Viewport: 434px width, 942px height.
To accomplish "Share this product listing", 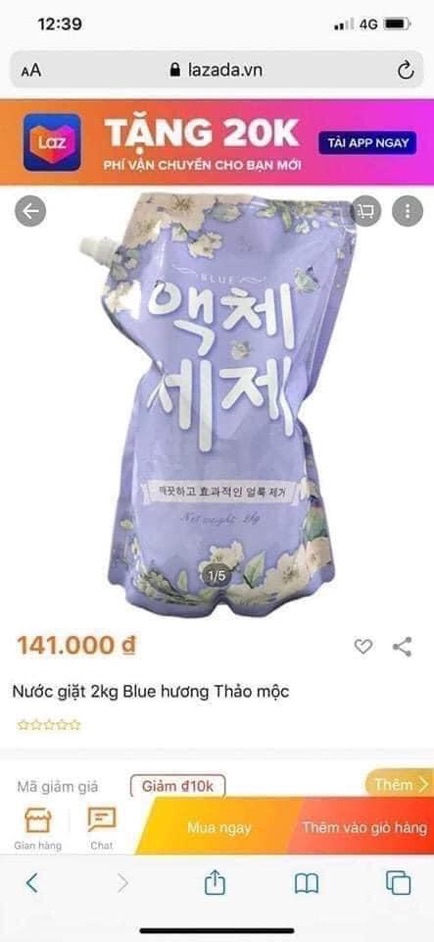I will coord(402,647).
